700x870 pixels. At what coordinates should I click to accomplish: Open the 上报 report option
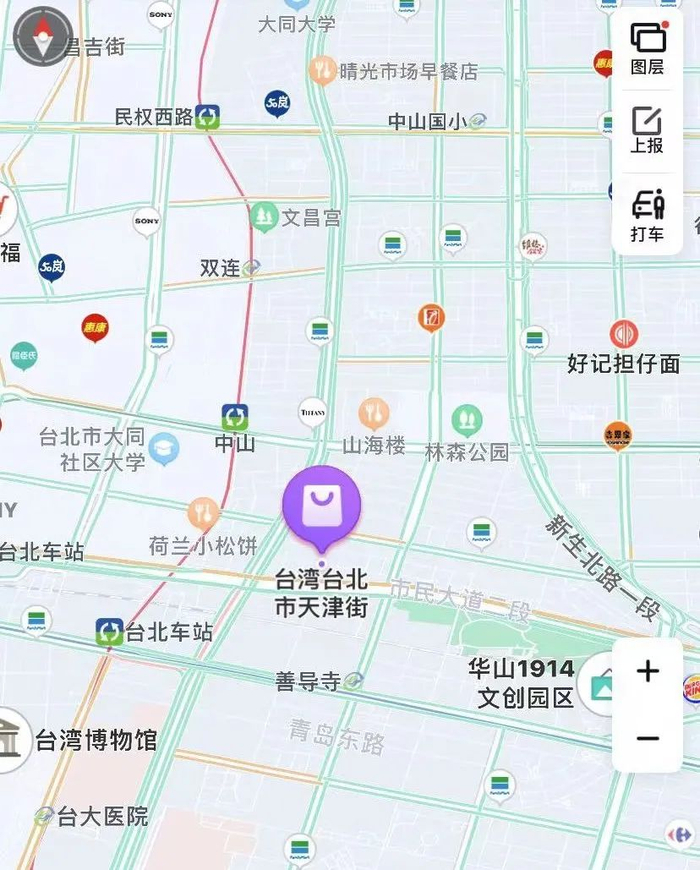point(647,130)
